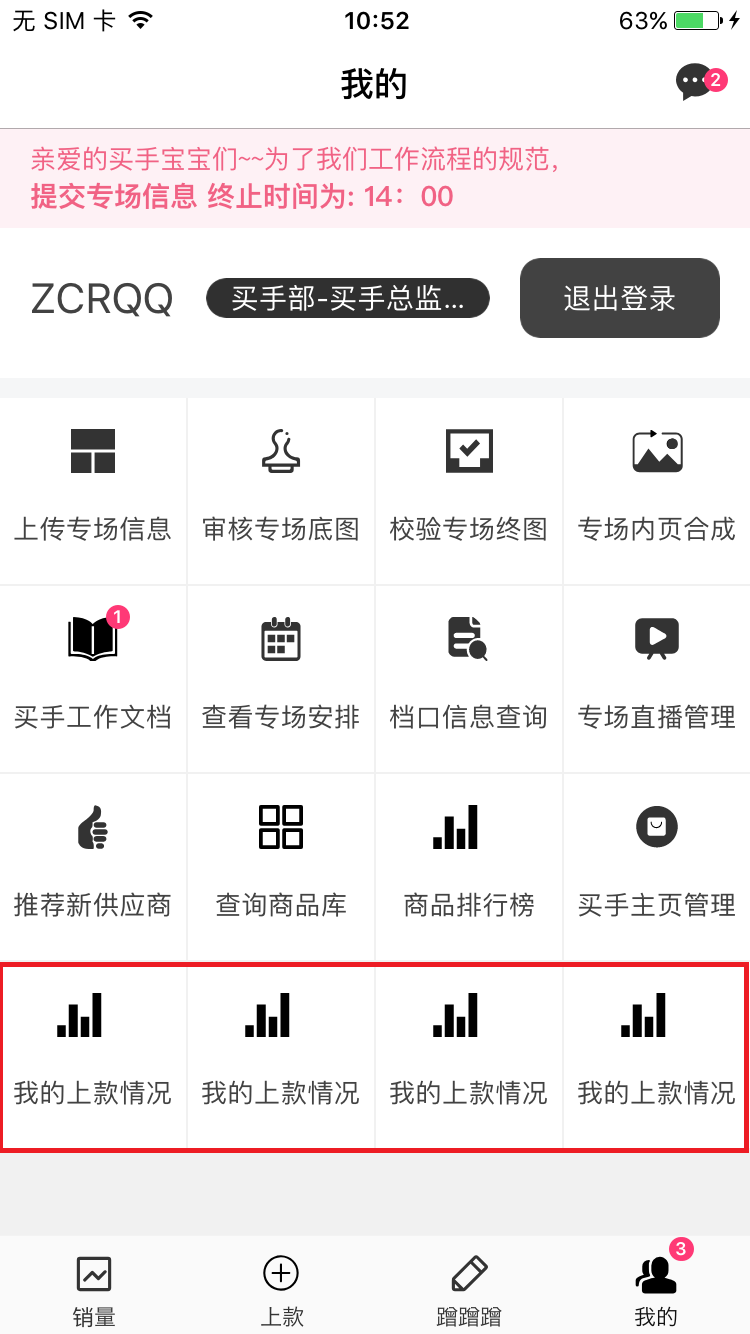Tap 推荐新供应商

pyautogui.click(x=93, y=867)
